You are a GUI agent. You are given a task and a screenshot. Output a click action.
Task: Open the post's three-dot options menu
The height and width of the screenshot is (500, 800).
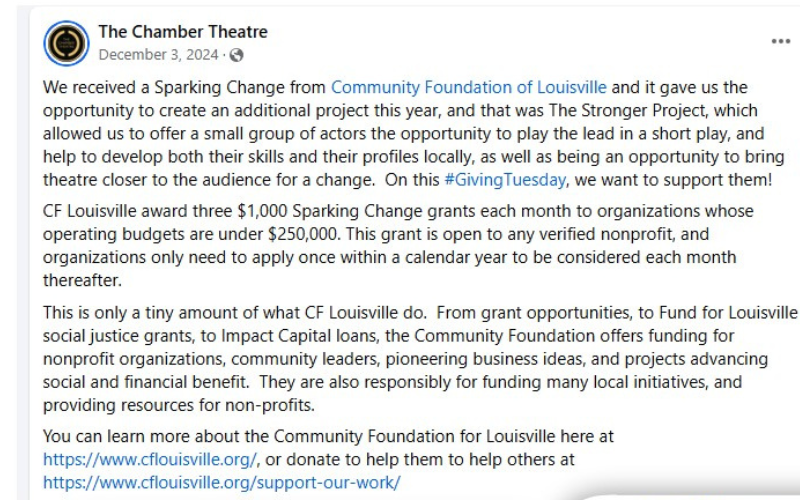pyautogui.click(x=781, y=42)
